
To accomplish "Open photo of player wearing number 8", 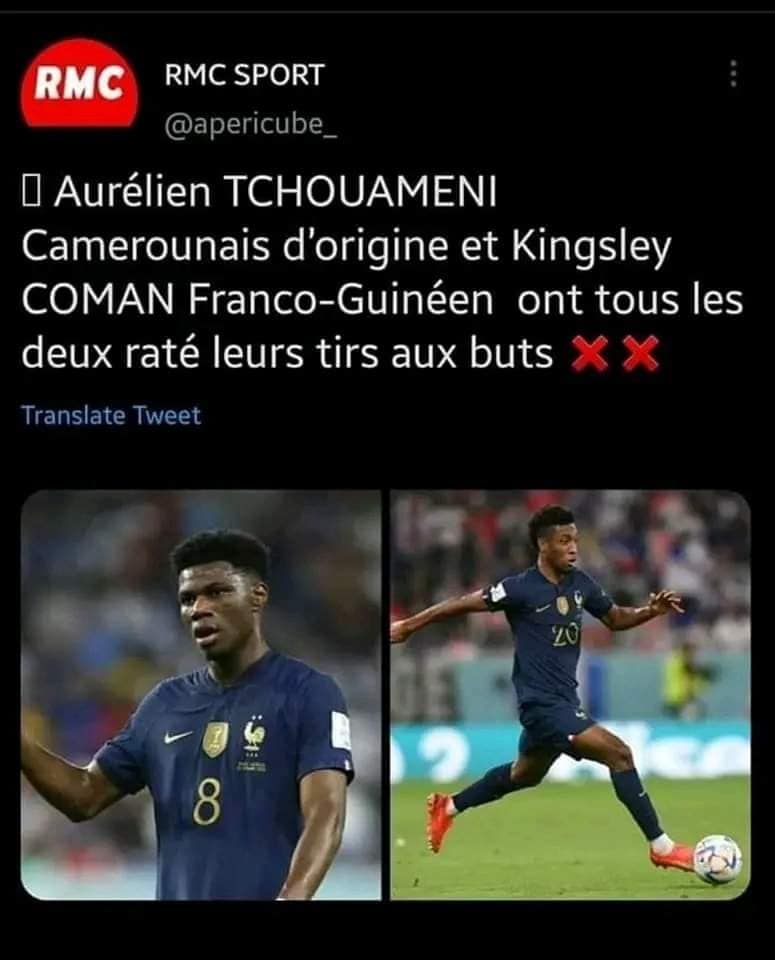I will 201,695.
